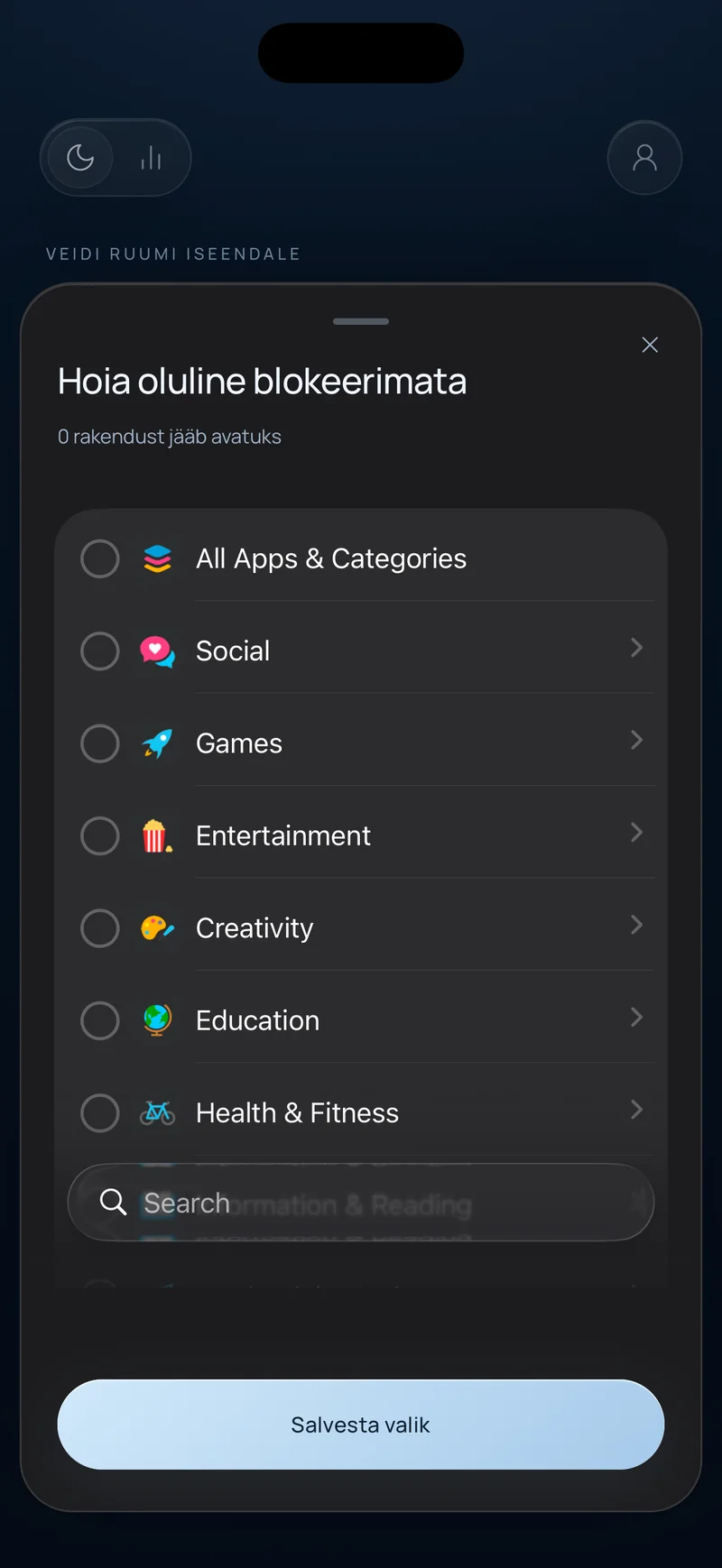Expand the Creativity category chevron
This screenshot has width=722, height=1568.
pos(636,925)
